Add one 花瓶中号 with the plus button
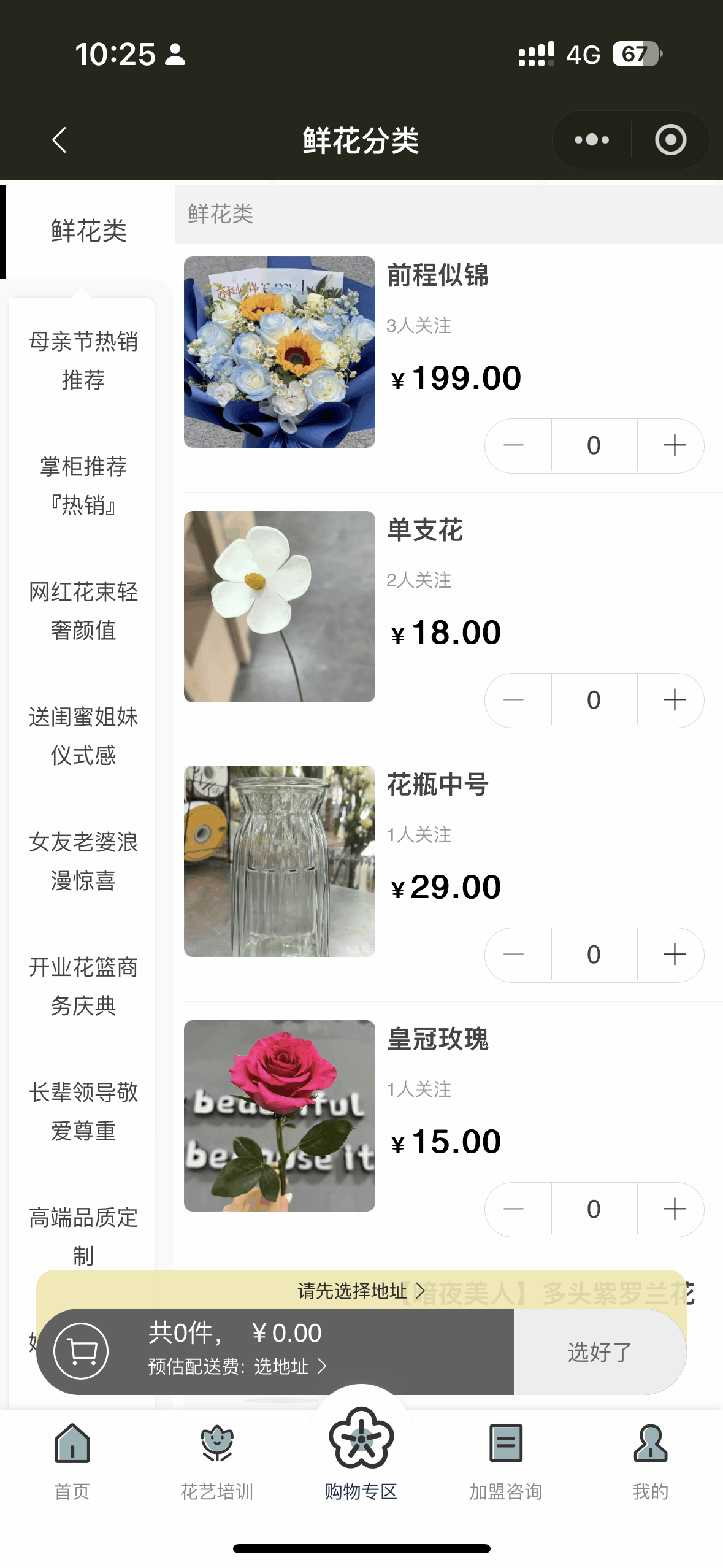The width and height of the screenshot is (723, 1568). click(674, 955)
